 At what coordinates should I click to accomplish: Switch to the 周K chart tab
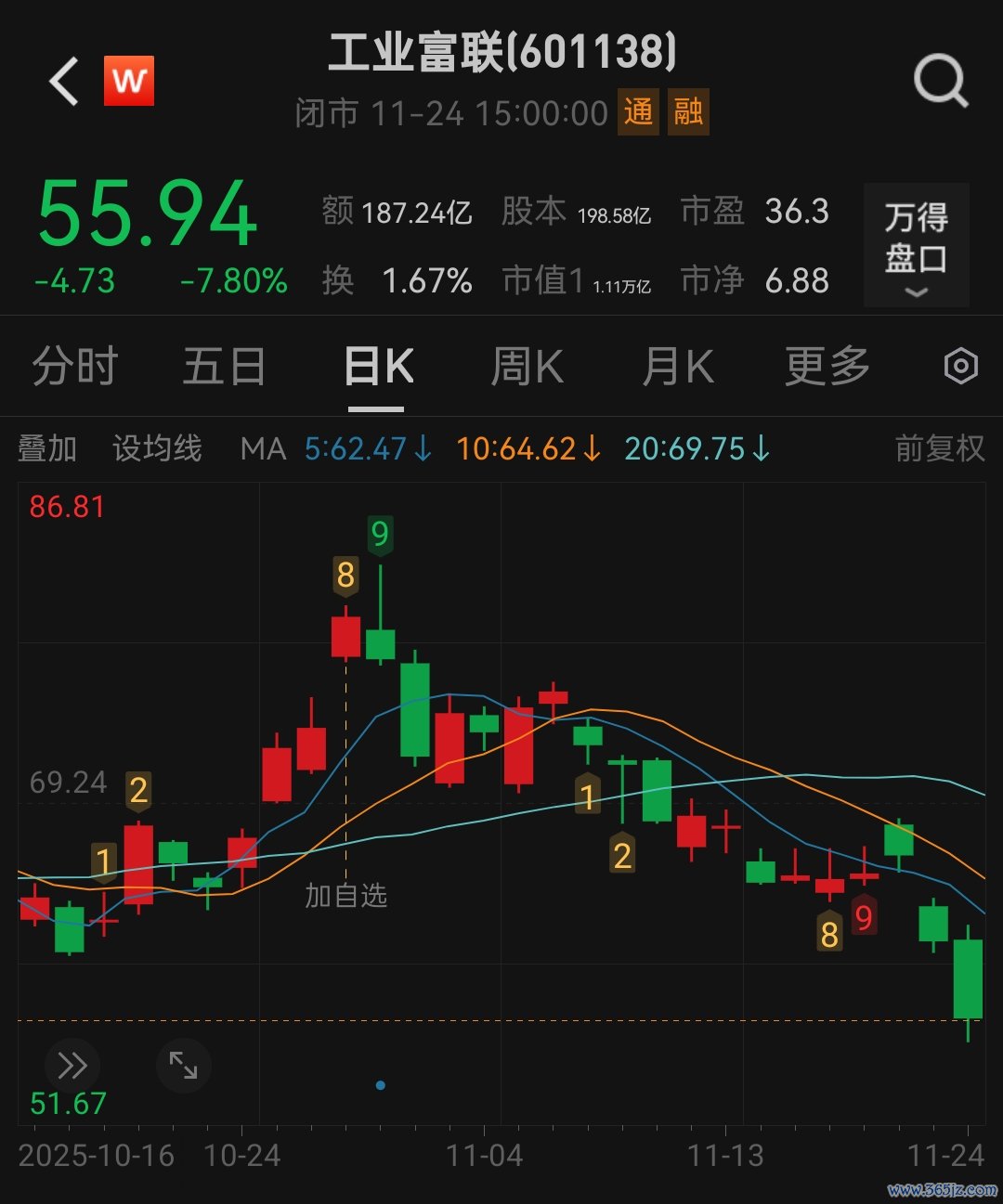(527, 366)
